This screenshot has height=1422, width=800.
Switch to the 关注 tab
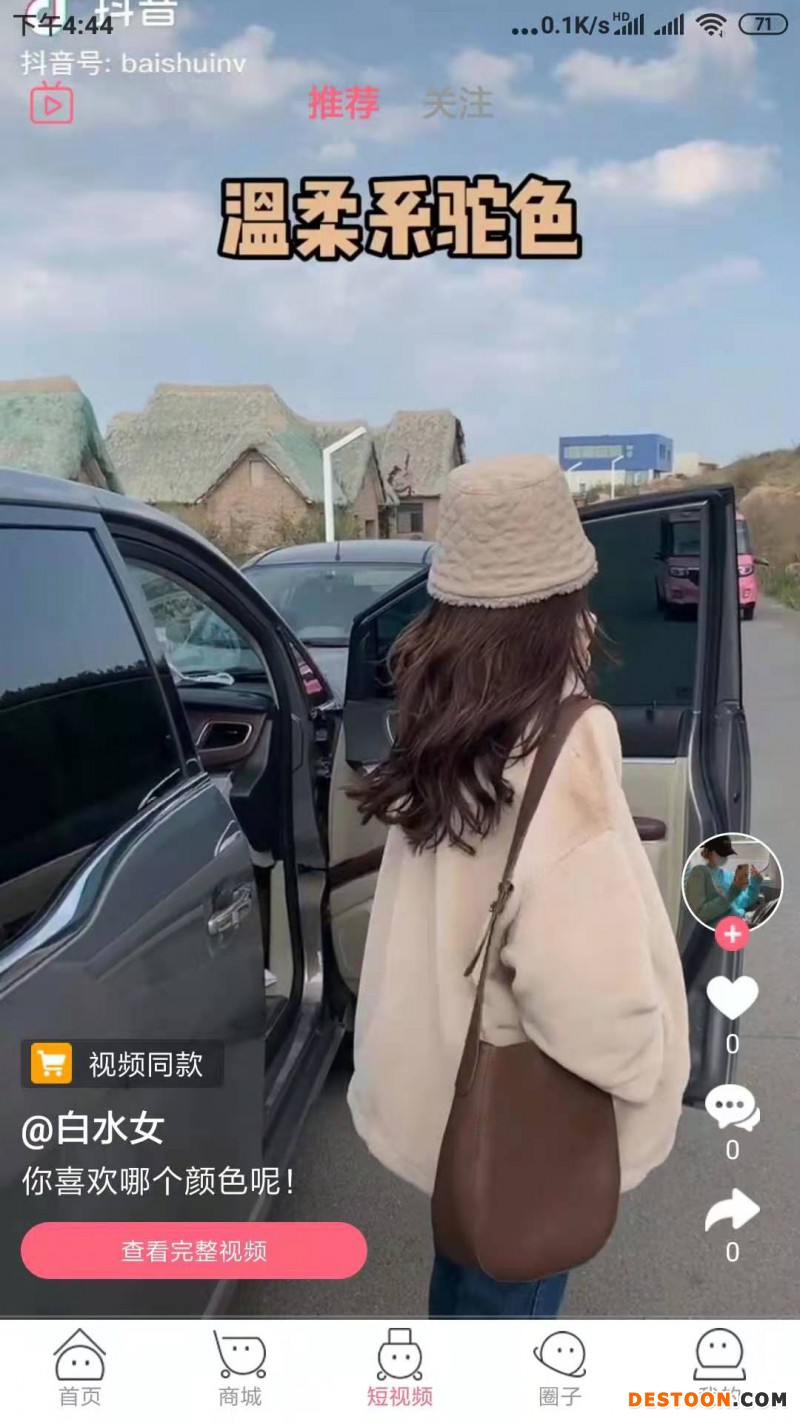pyautogui.click(x=458, y=103)
